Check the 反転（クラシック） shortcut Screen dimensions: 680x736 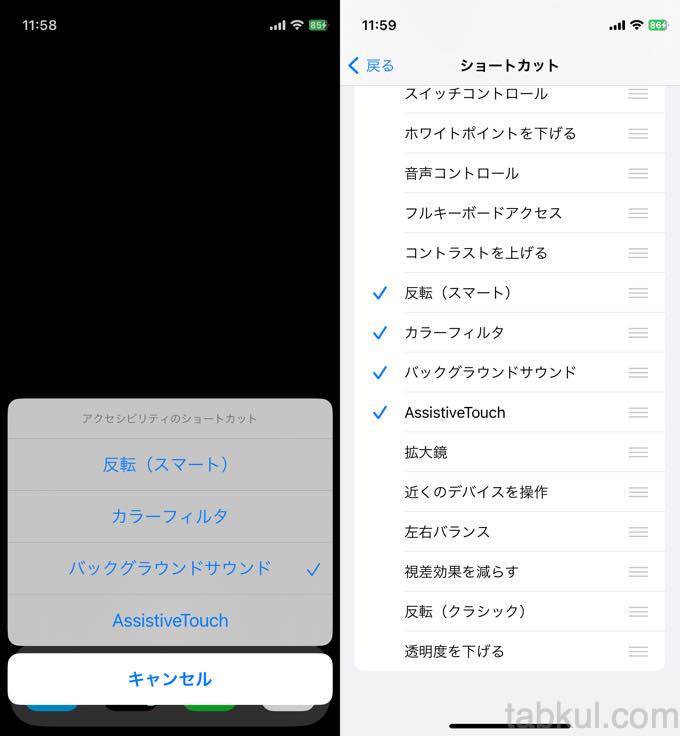point(465,611)
